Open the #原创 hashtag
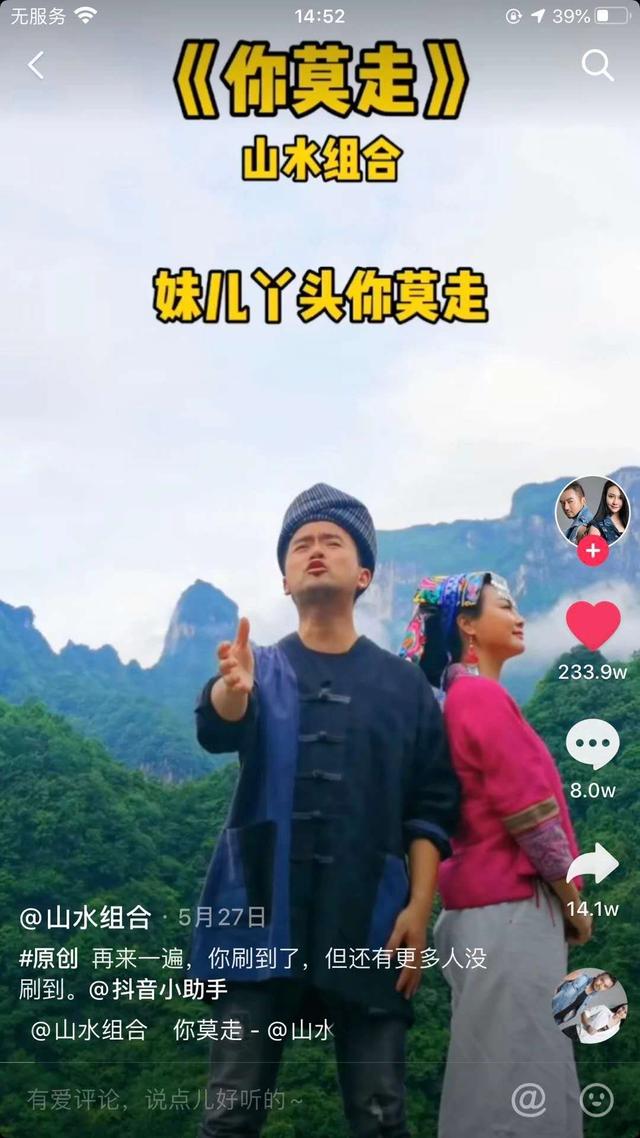This screenshot has width=640, height=1138. [48, 959]
